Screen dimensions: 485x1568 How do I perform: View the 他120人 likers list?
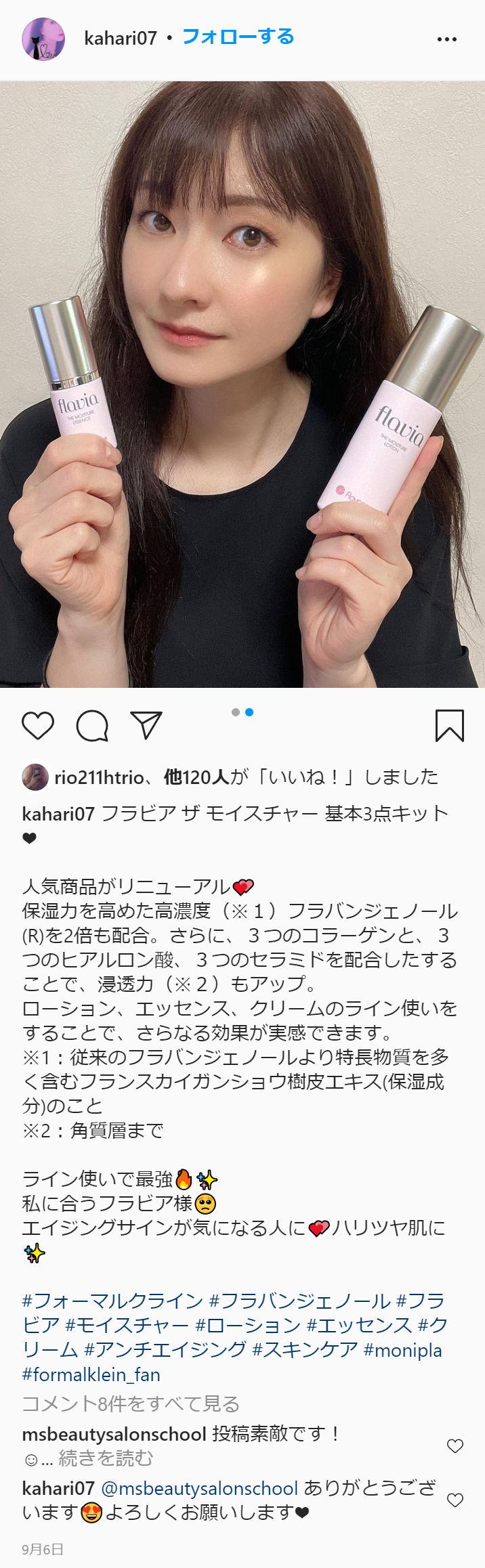point(196,777)
